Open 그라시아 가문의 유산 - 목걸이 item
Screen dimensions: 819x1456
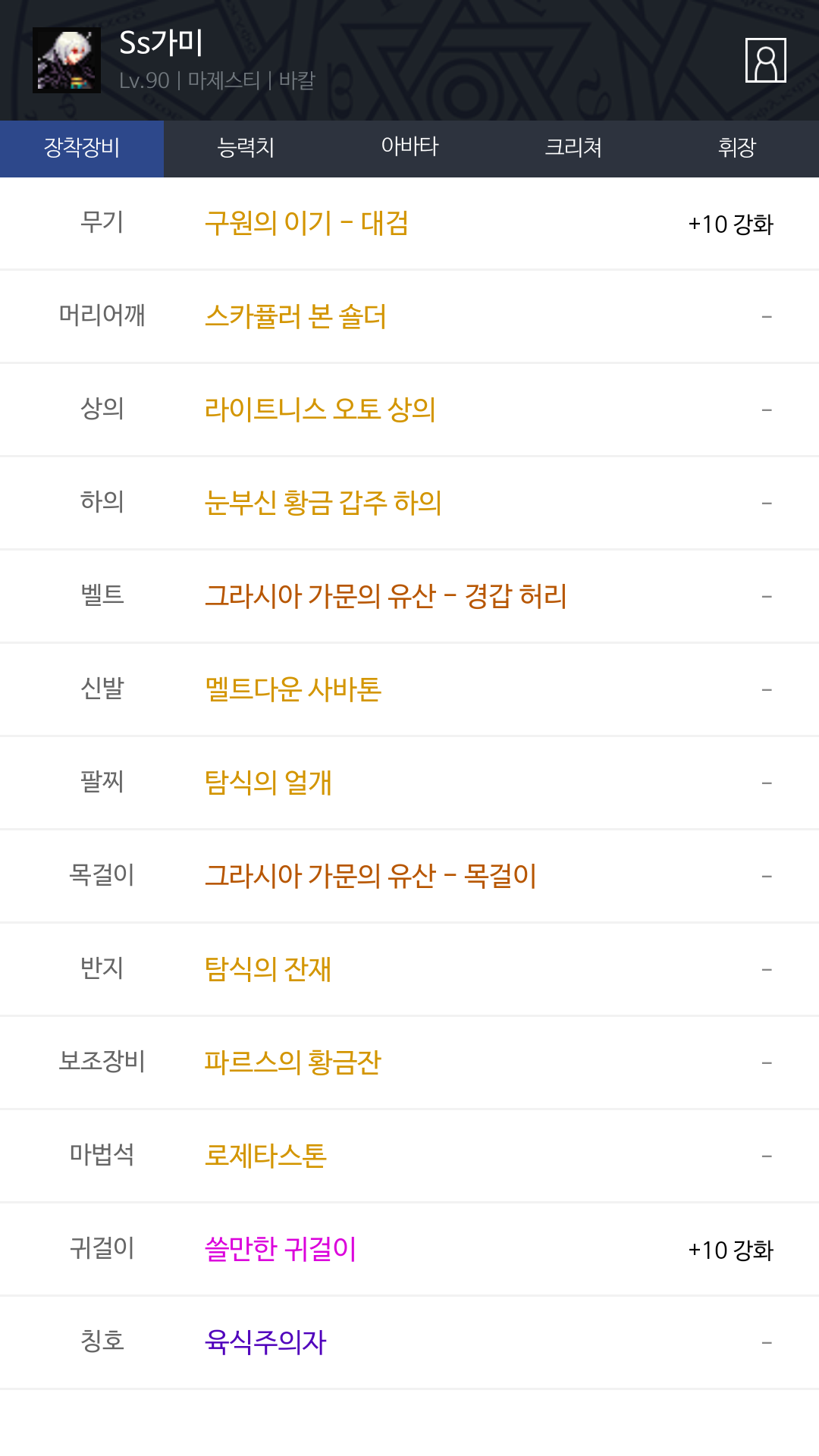click(371, 876)
